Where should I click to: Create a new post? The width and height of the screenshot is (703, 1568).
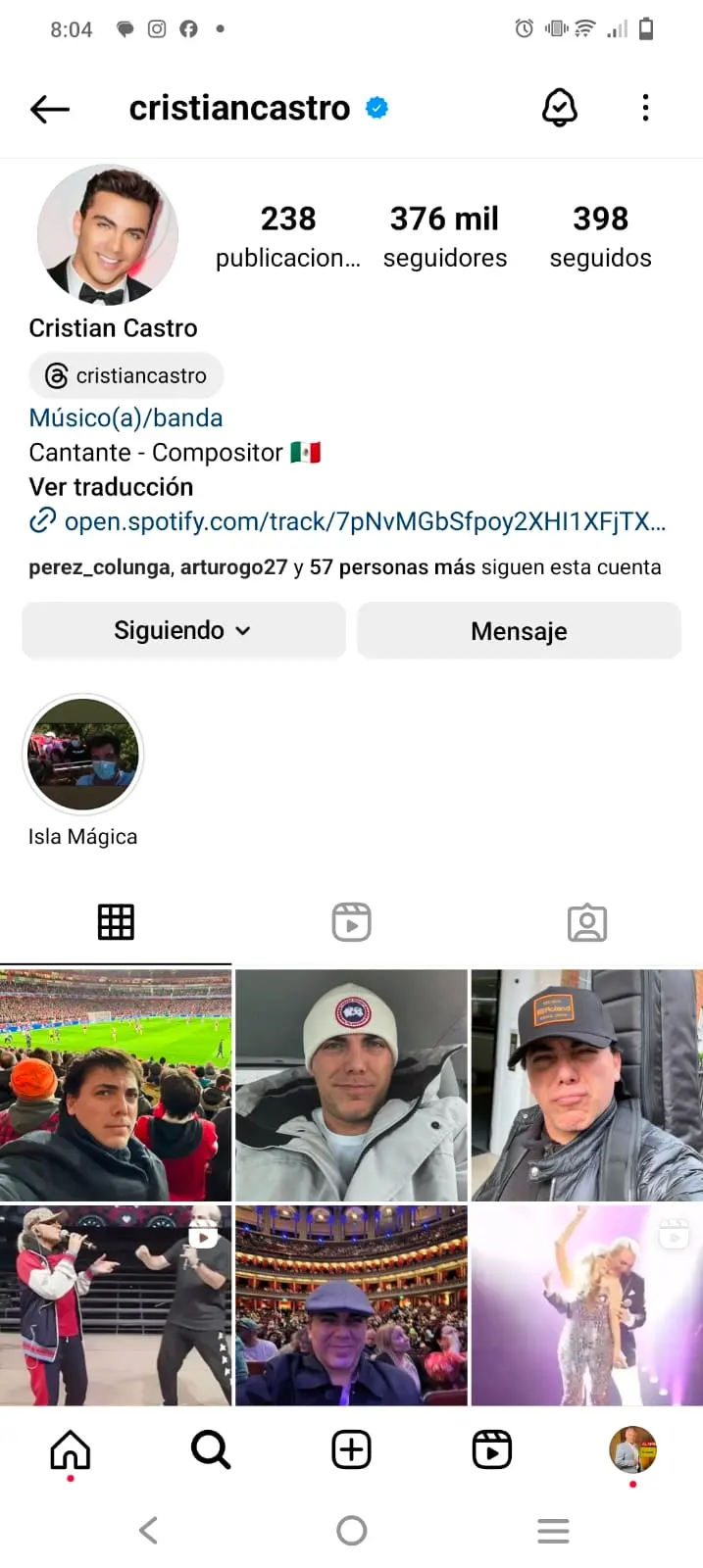click(x=351, y=1449)
